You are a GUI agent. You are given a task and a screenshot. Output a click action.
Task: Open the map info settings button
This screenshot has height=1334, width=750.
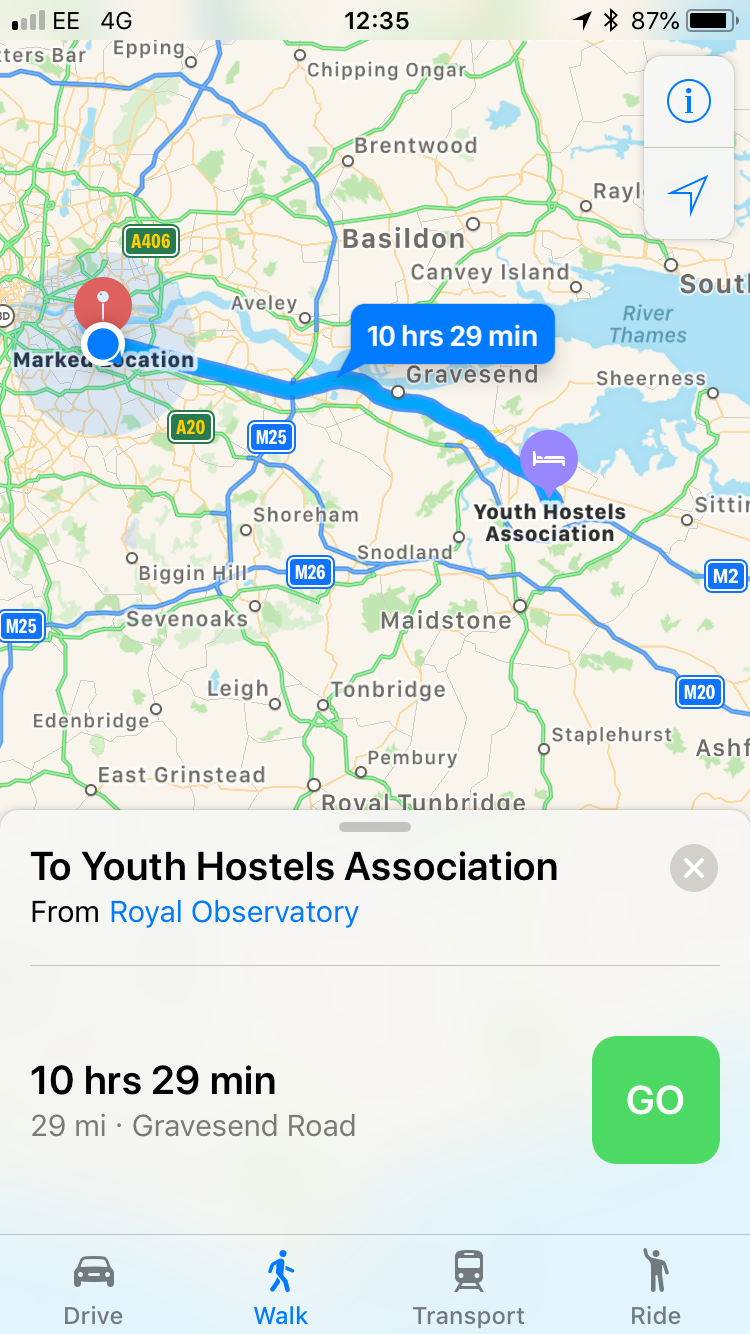688,102
